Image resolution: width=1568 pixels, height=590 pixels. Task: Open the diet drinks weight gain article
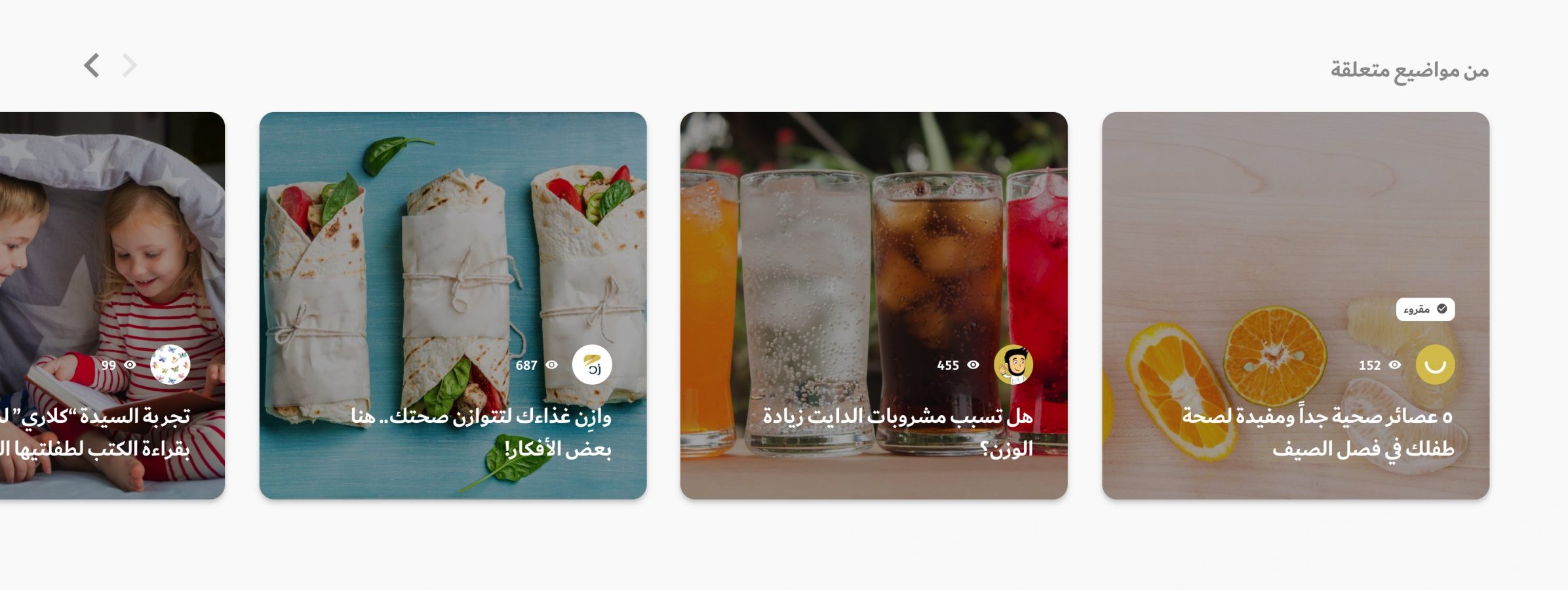(x=898, y=432)
